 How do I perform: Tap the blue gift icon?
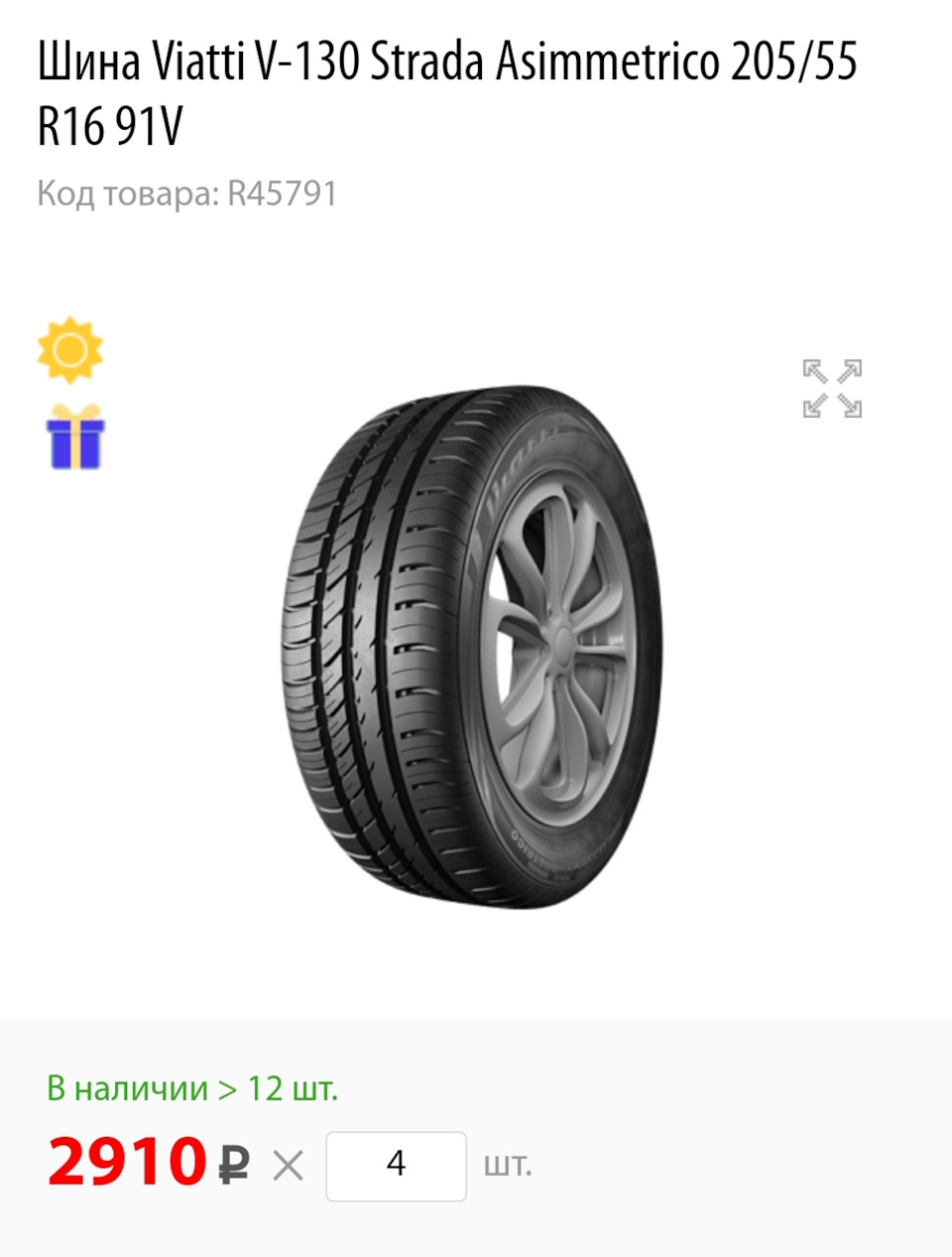pyautogui.click(x=75, y=437)
